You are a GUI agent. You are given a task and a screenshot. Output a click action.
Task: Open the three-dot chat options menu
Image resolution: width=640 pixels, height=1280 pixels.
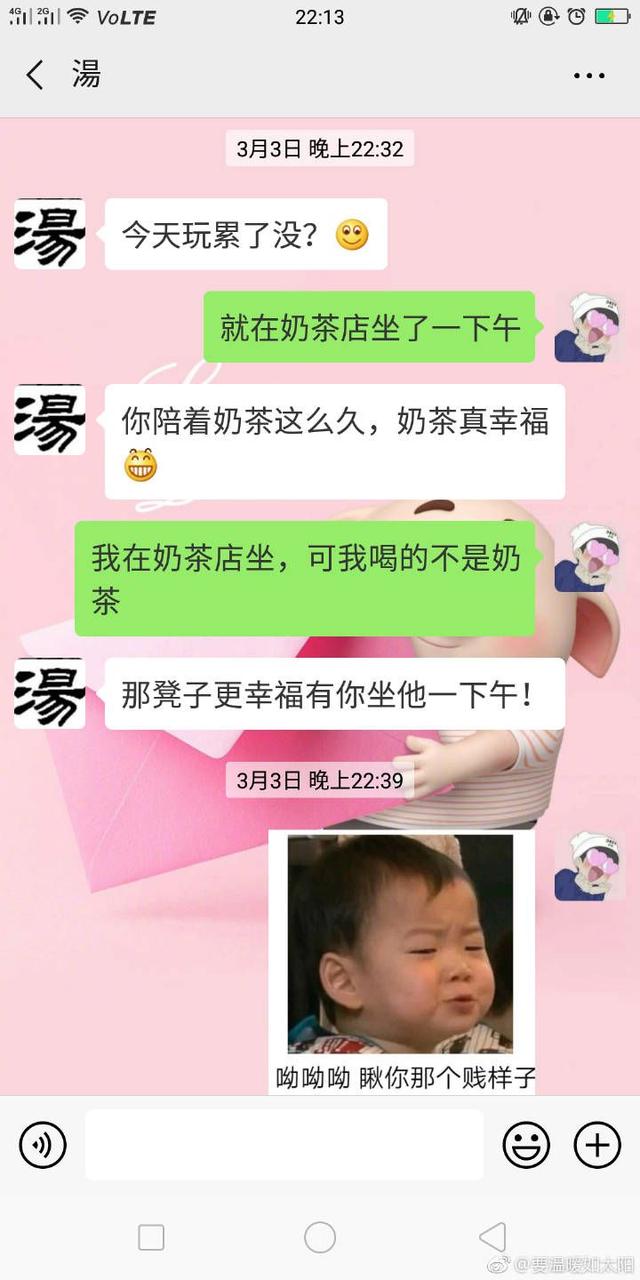[588, 75]
